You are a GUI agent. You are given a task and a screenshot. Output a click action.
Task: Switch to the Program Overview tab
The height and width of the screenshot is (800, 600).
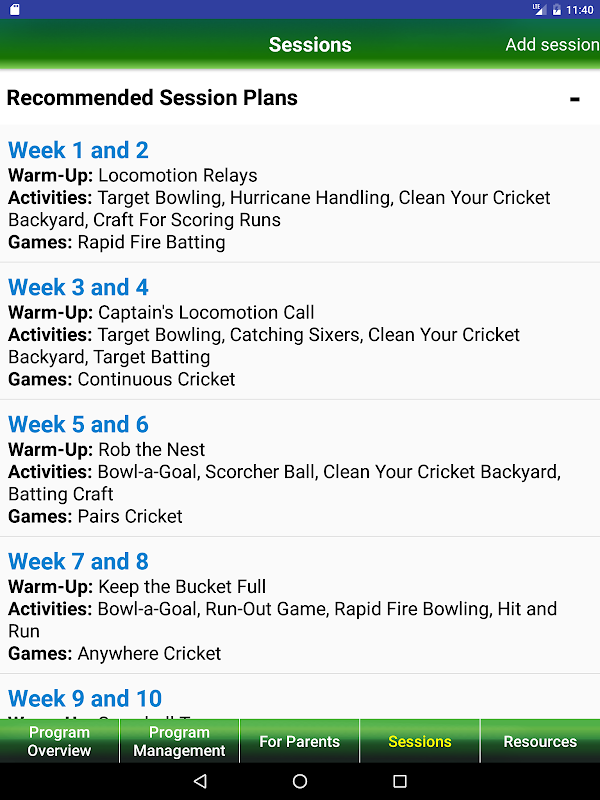point(59,741)
